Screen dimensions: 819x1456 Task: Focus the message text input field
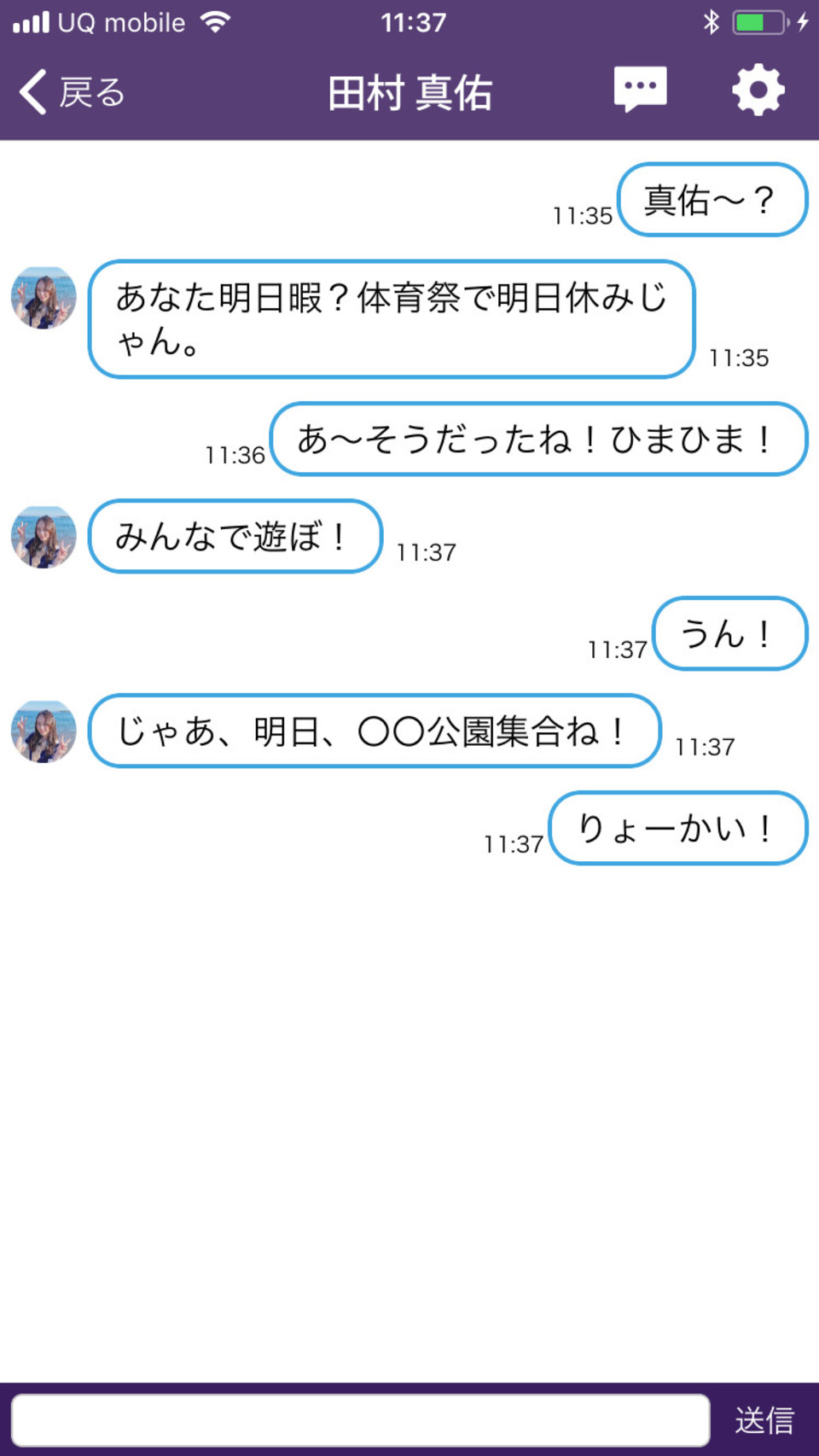(x=360, y=1420)
